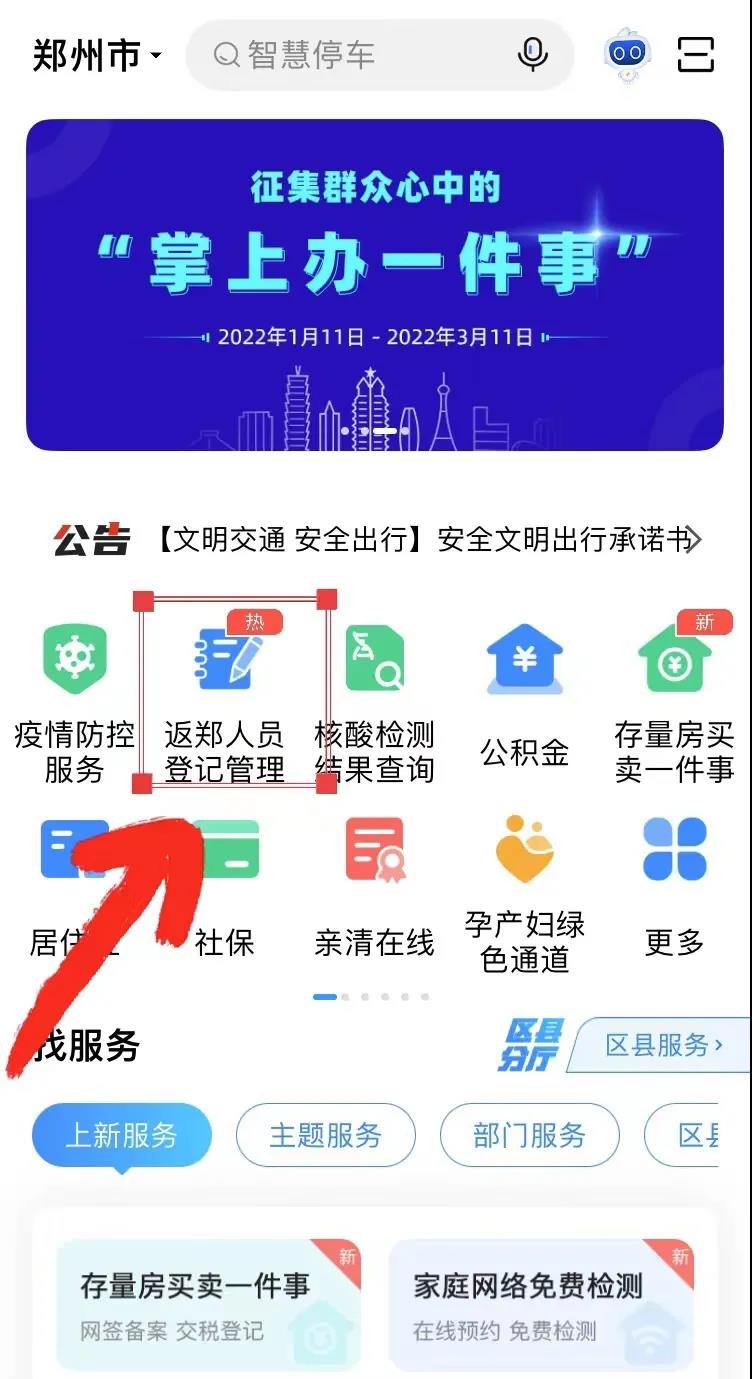Open 孕产妇绿色通道
The image size is (752, 1379).
(525, 890)
